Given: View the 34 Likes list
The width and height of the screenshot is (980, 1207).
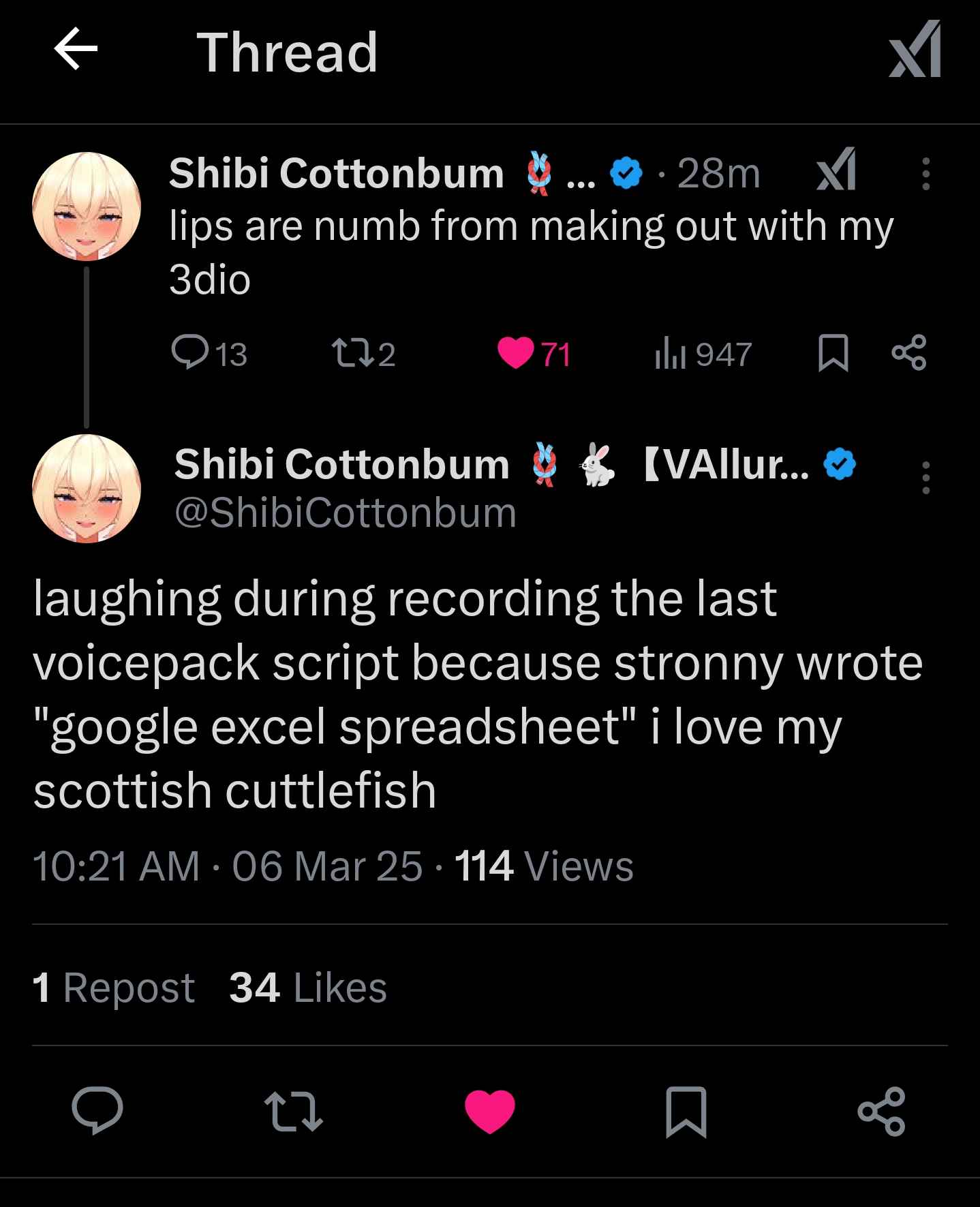Looking at the screenshot, I should [x=308, y=988].
